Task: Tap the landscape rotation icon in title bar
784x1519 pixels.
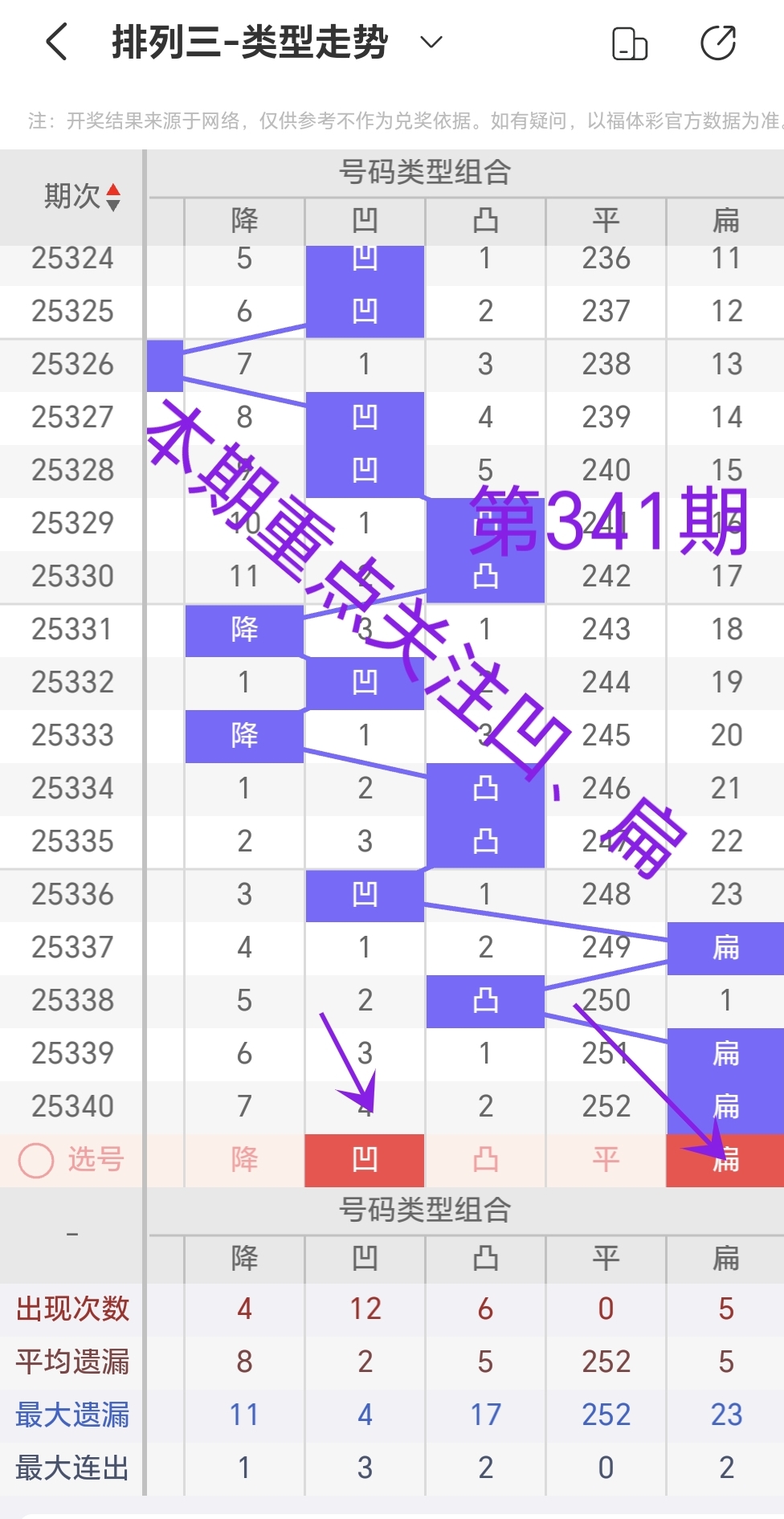Action: coord(630,44)
